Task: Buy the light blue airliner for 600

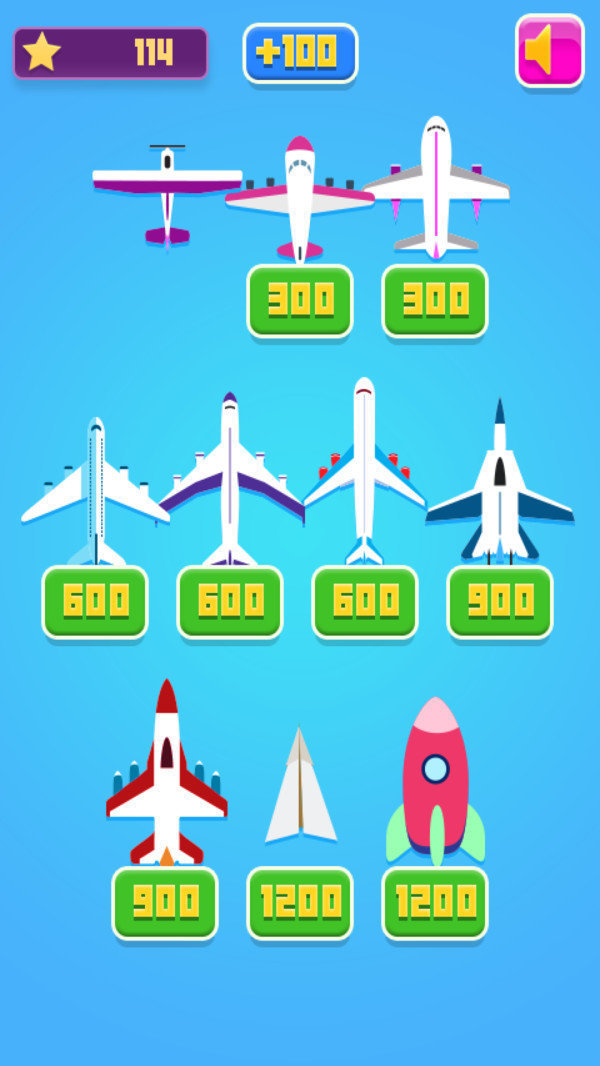Action: coord(95,602)
